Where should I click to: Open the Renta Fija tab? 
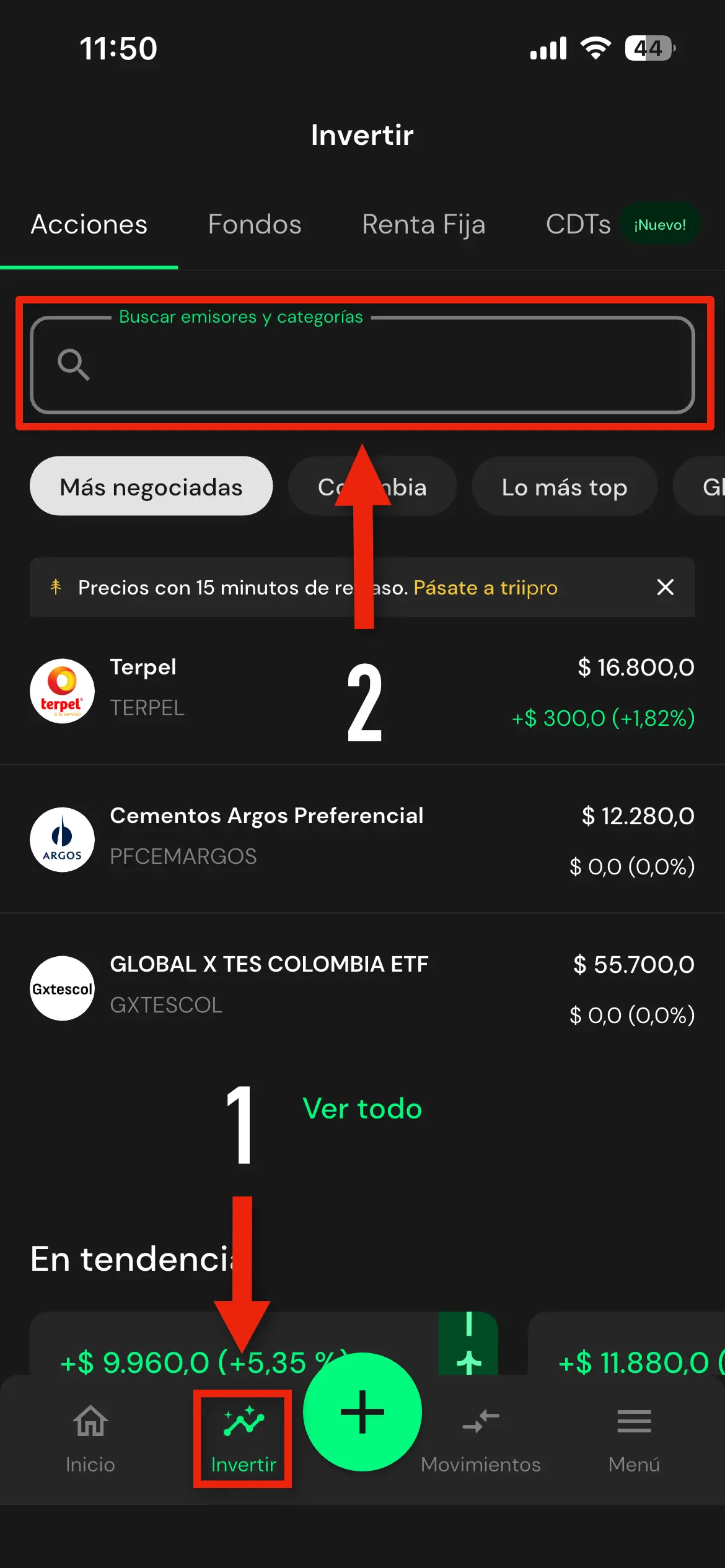423,224
